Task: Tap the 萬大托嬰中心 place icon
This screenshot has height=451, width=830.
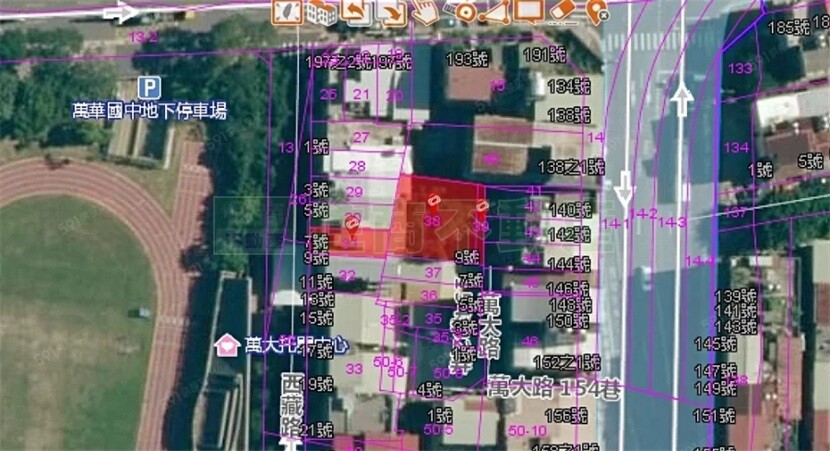Action: pos(227,344)
